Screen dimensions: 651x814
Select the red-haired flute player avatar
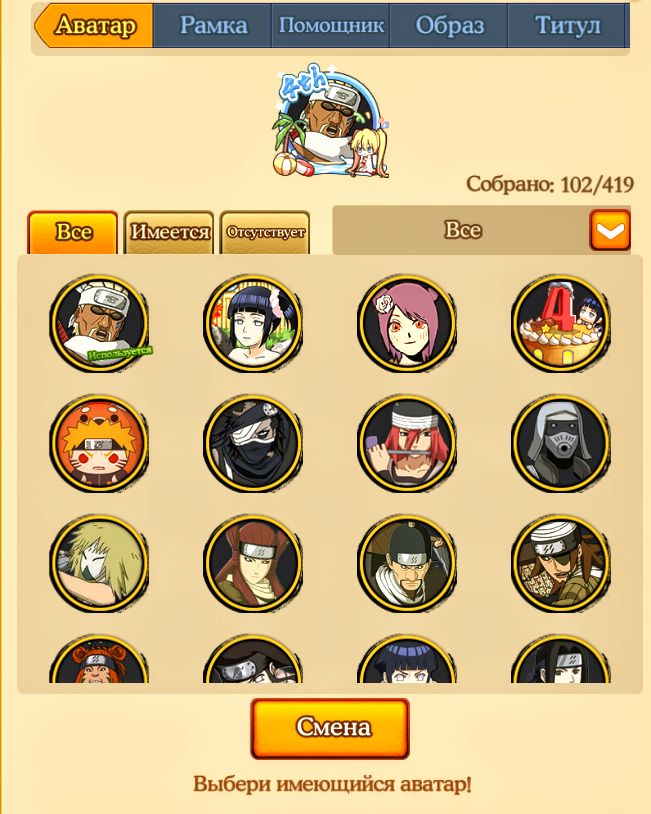point(407,444)
